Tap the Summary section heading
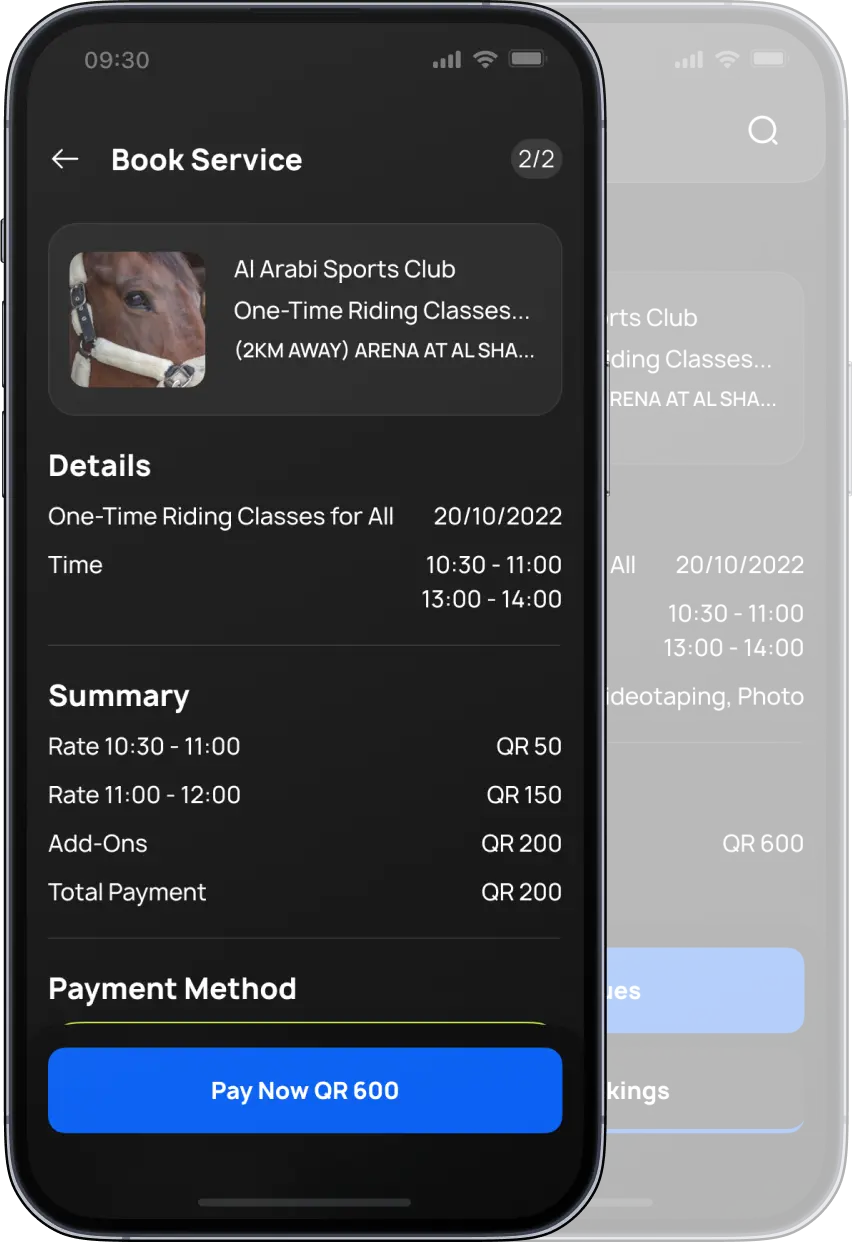 point(118,695)
